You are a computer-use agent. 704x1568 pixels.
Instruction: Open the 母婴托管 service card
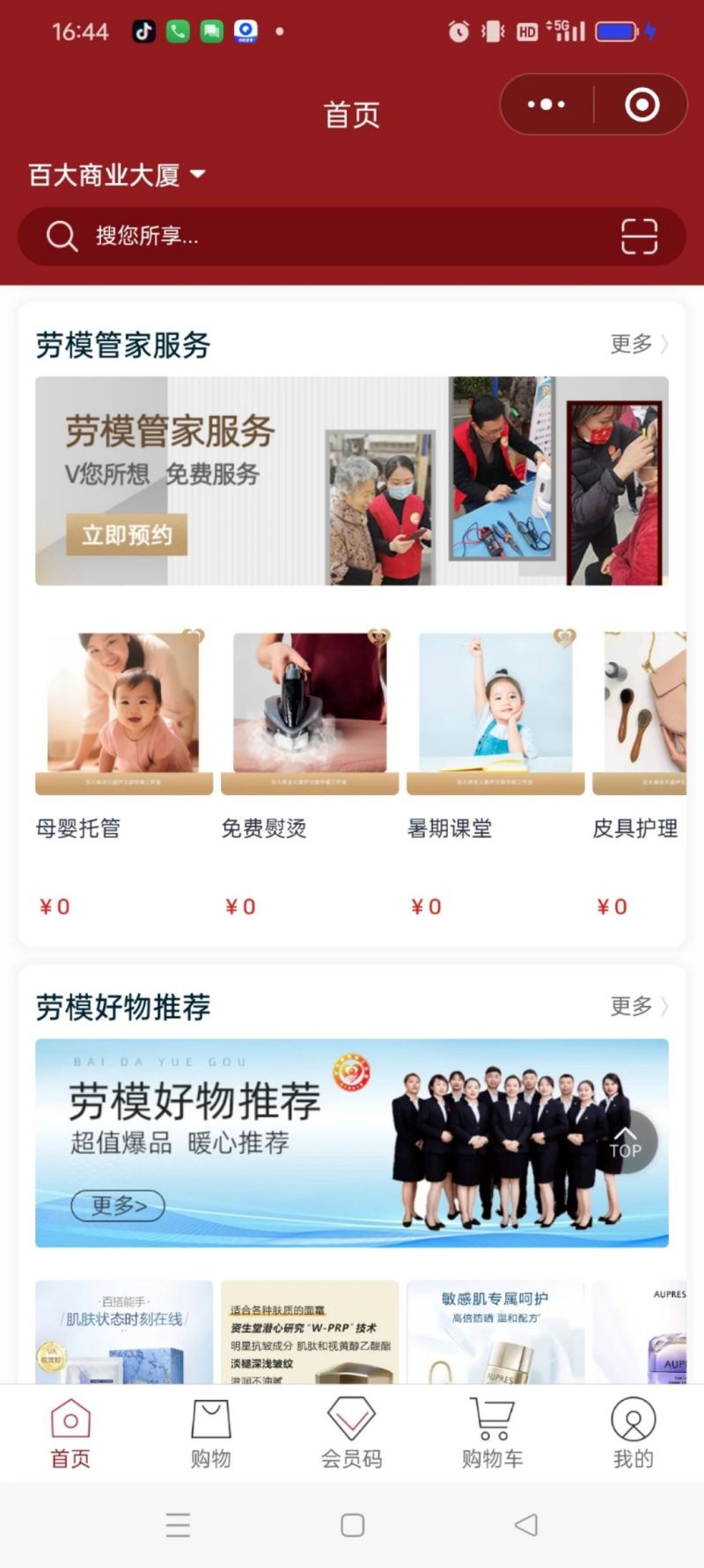(123, 714)
